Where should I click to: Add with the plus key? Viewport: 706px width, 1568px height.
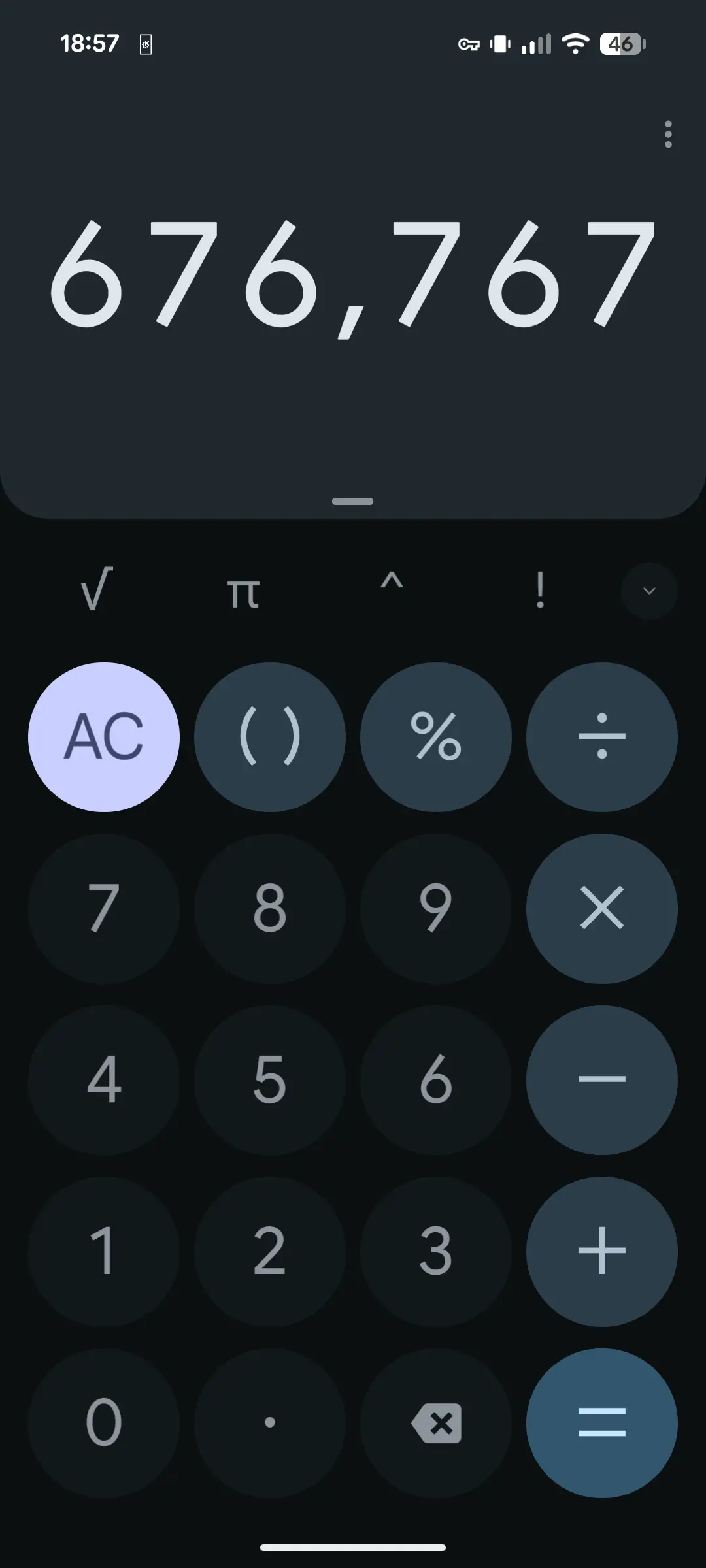coord(602,1251)
